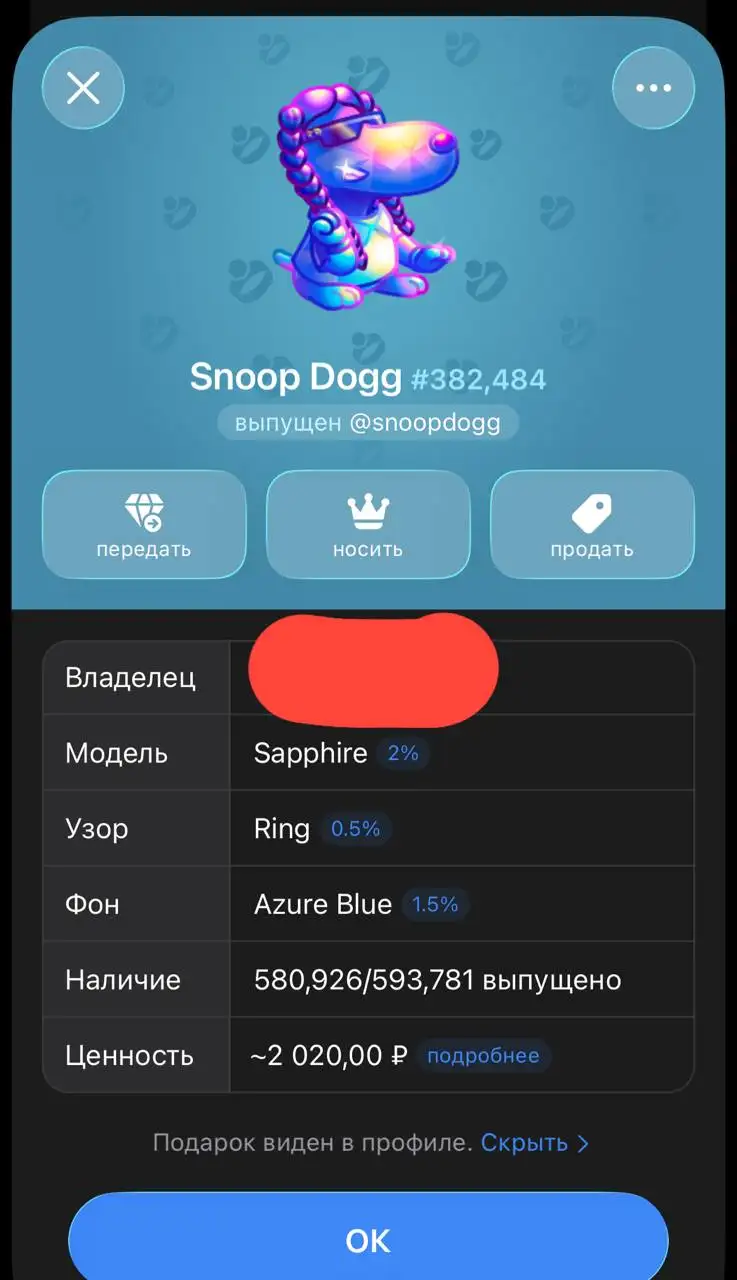This screenshot has height=1280, width=737.
Task: Wear the gift with носить button
Action: [368, 525]
